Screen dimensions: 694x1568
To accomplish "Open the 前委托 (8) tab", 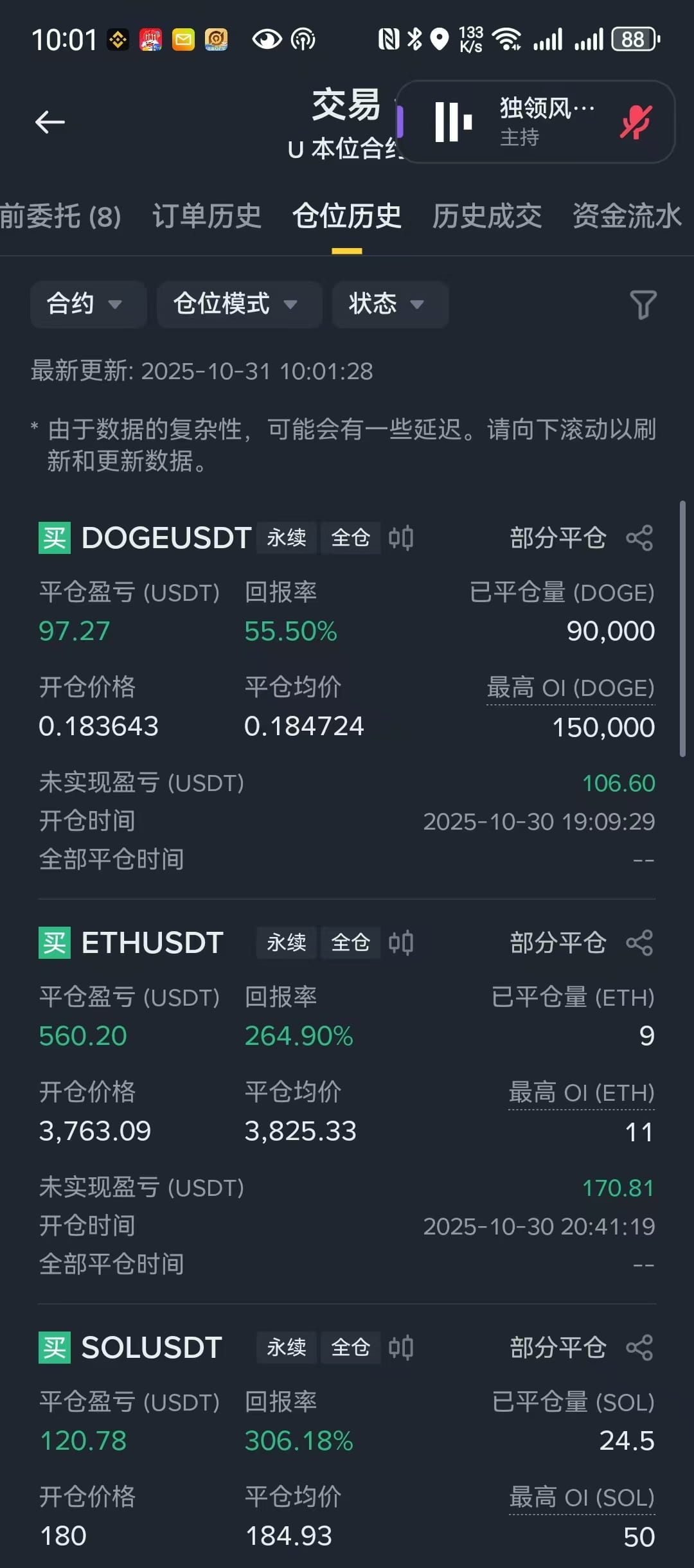I will pyautogui.click(x=60, y=216).
